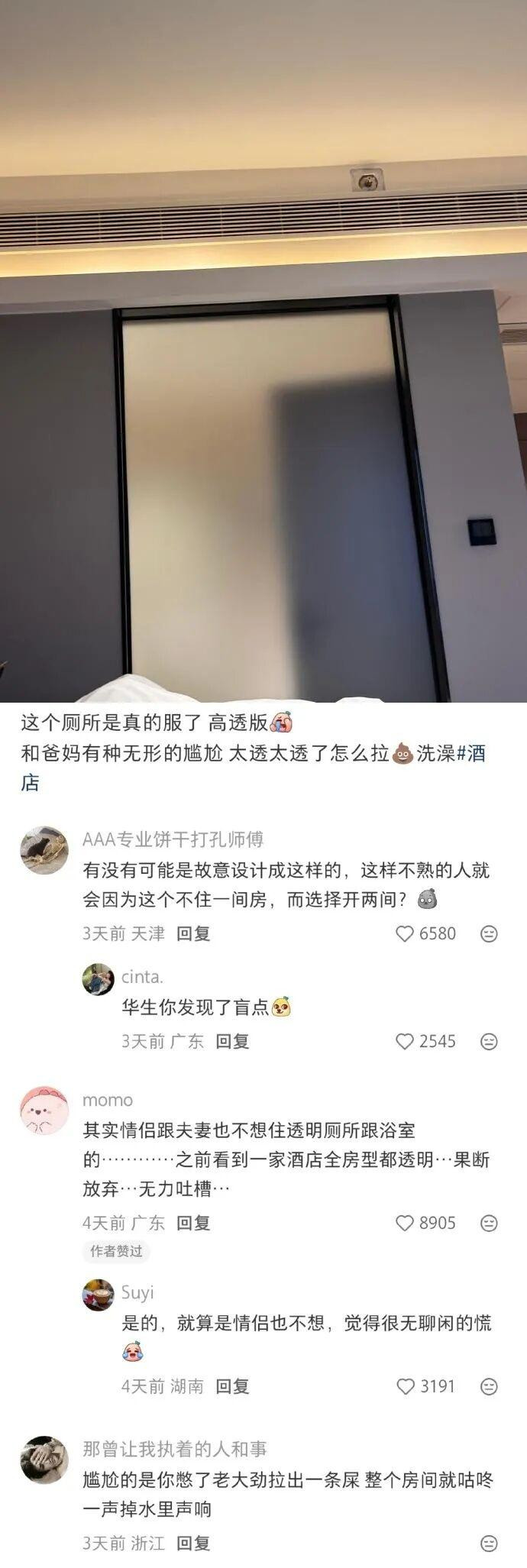
Task: Like AAA专业饼干打孔师傅's comment
Action: (405, 933)
